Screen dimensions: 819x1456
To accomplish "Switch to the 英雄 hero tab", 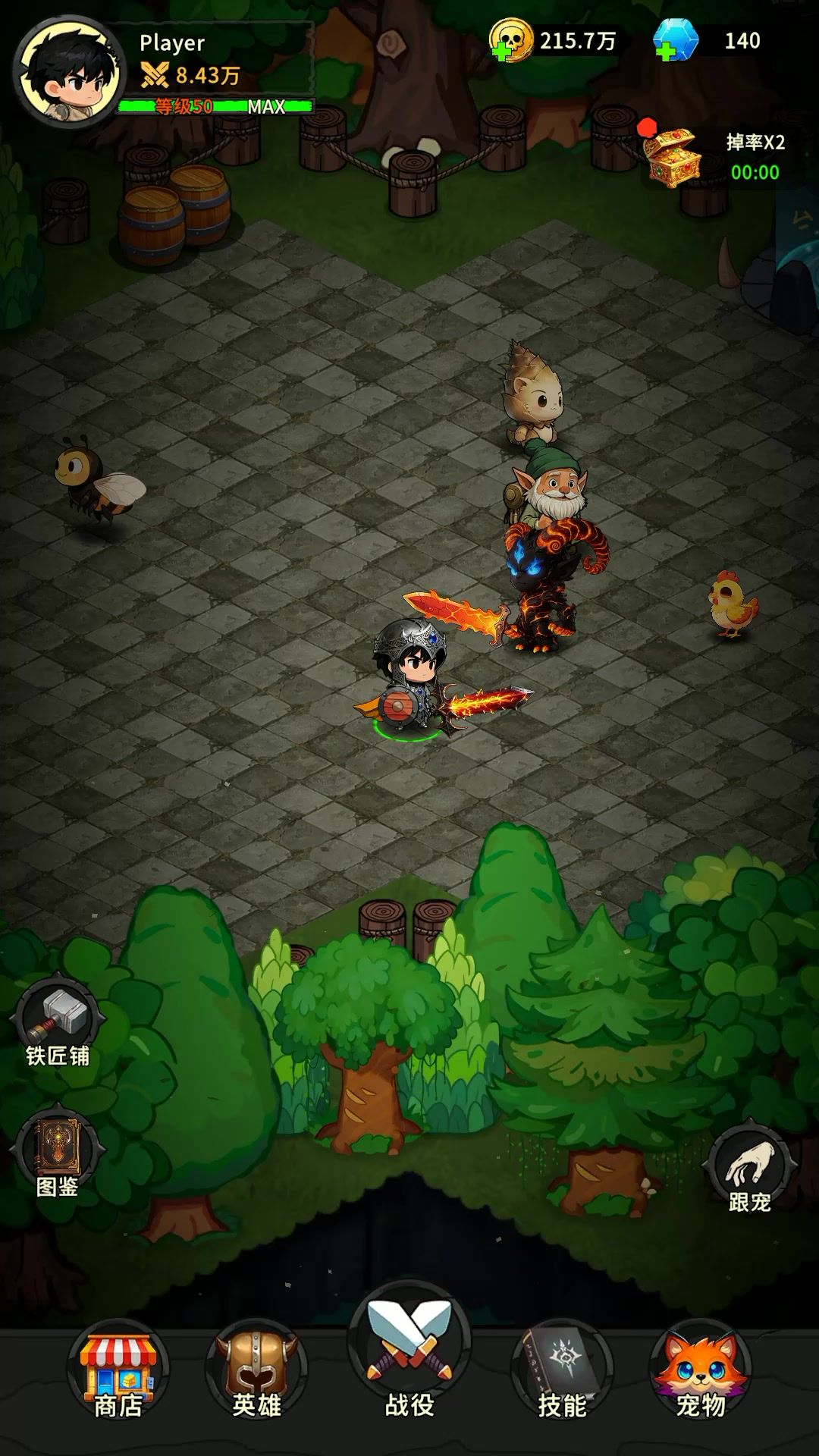I will pyautogui.click(x=256, y=1371).
